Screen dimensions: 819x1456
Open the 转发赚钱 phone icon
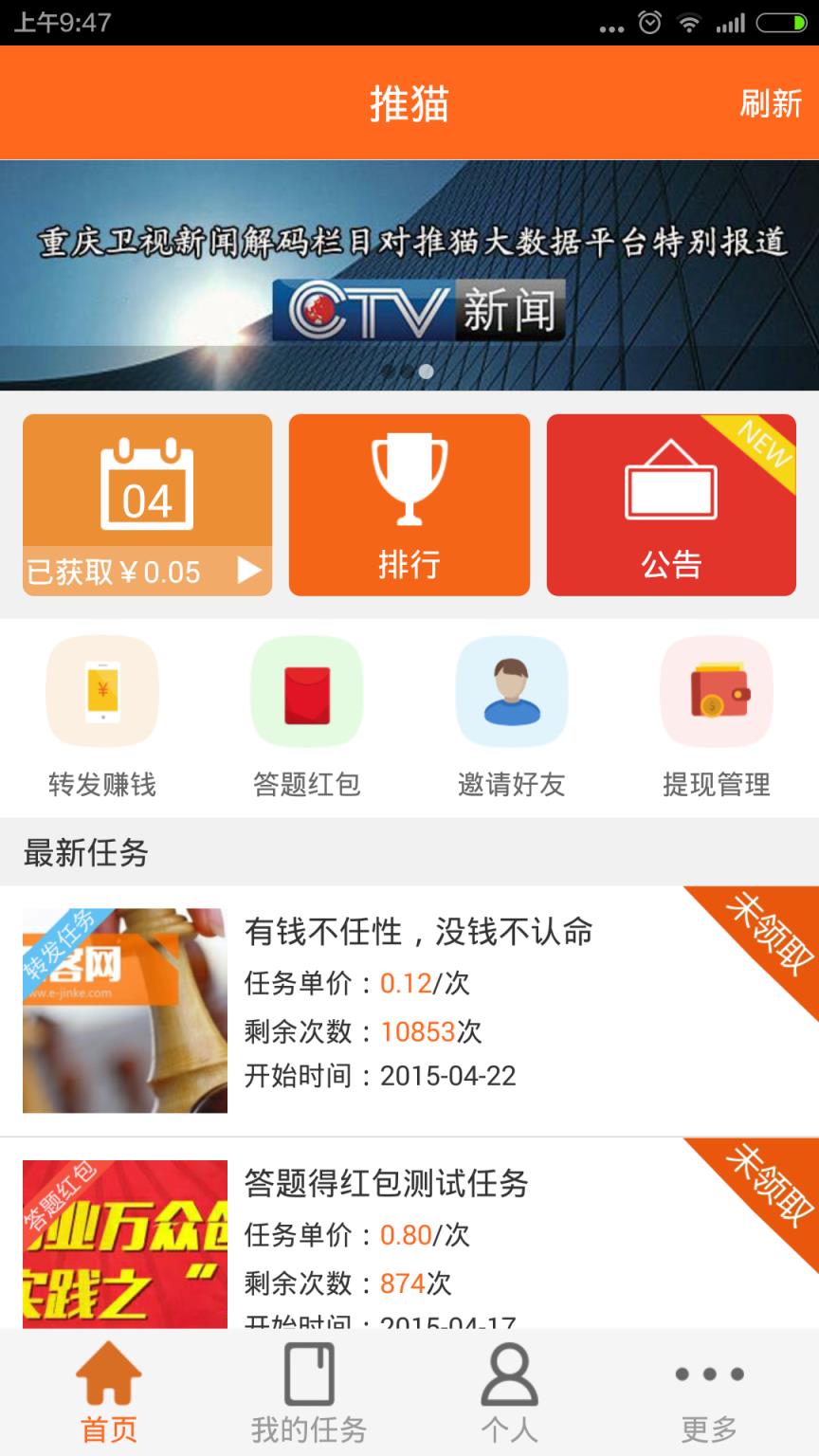point(101,691)
